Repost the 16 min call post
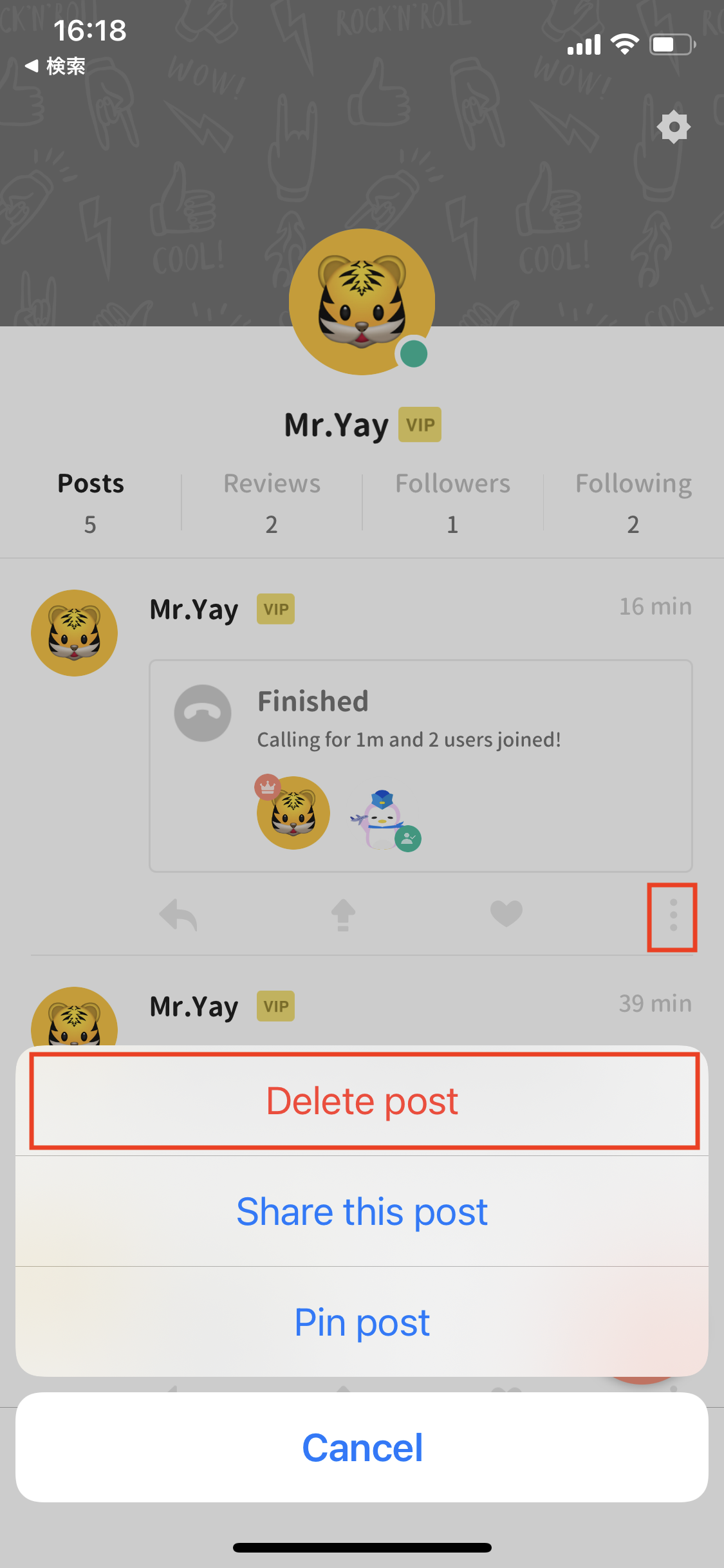This screenshot has width=724, height=1568. (343, 914)
